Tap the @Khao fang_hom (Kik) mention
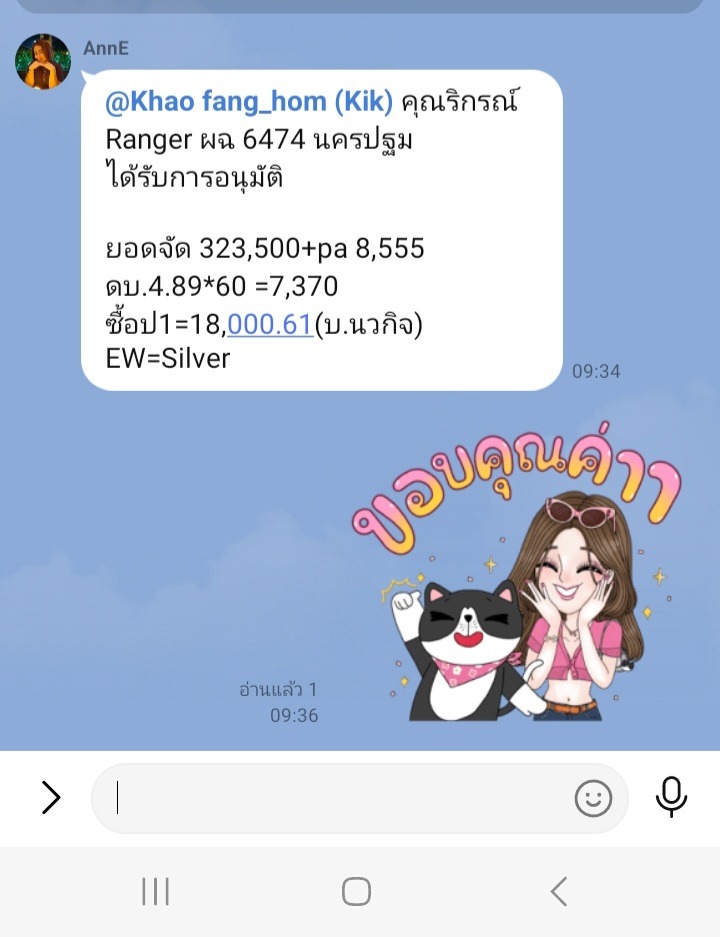Viewport: 720px width, 937px height. [x=249, y=103]
